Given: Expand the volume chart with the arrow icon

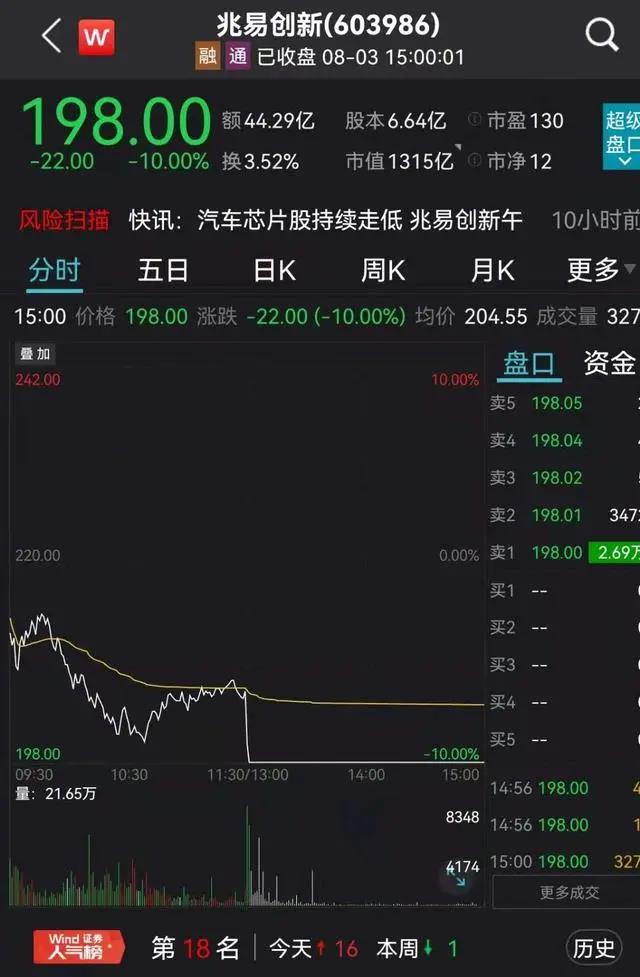Looking at the screenshot, I should tap(457, 875).
